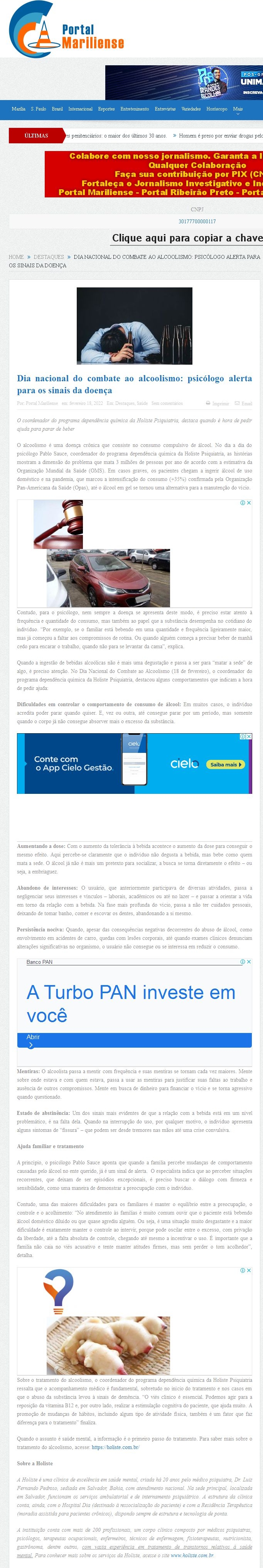Viewport: 263px width, 1568px height.
Task: Open DESTAQUES in the breadcrumb
Action: click(x=49, y=257)
